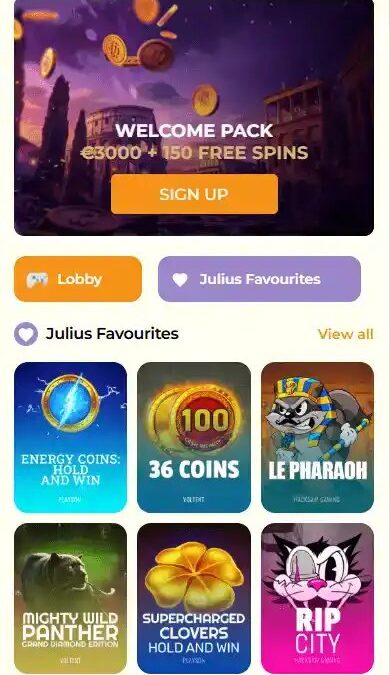The height and width of the screenshot is (675, 390).
Task: Open the Supercharged Clovers Hold and Win game
Action: click(x=194, y=598)
